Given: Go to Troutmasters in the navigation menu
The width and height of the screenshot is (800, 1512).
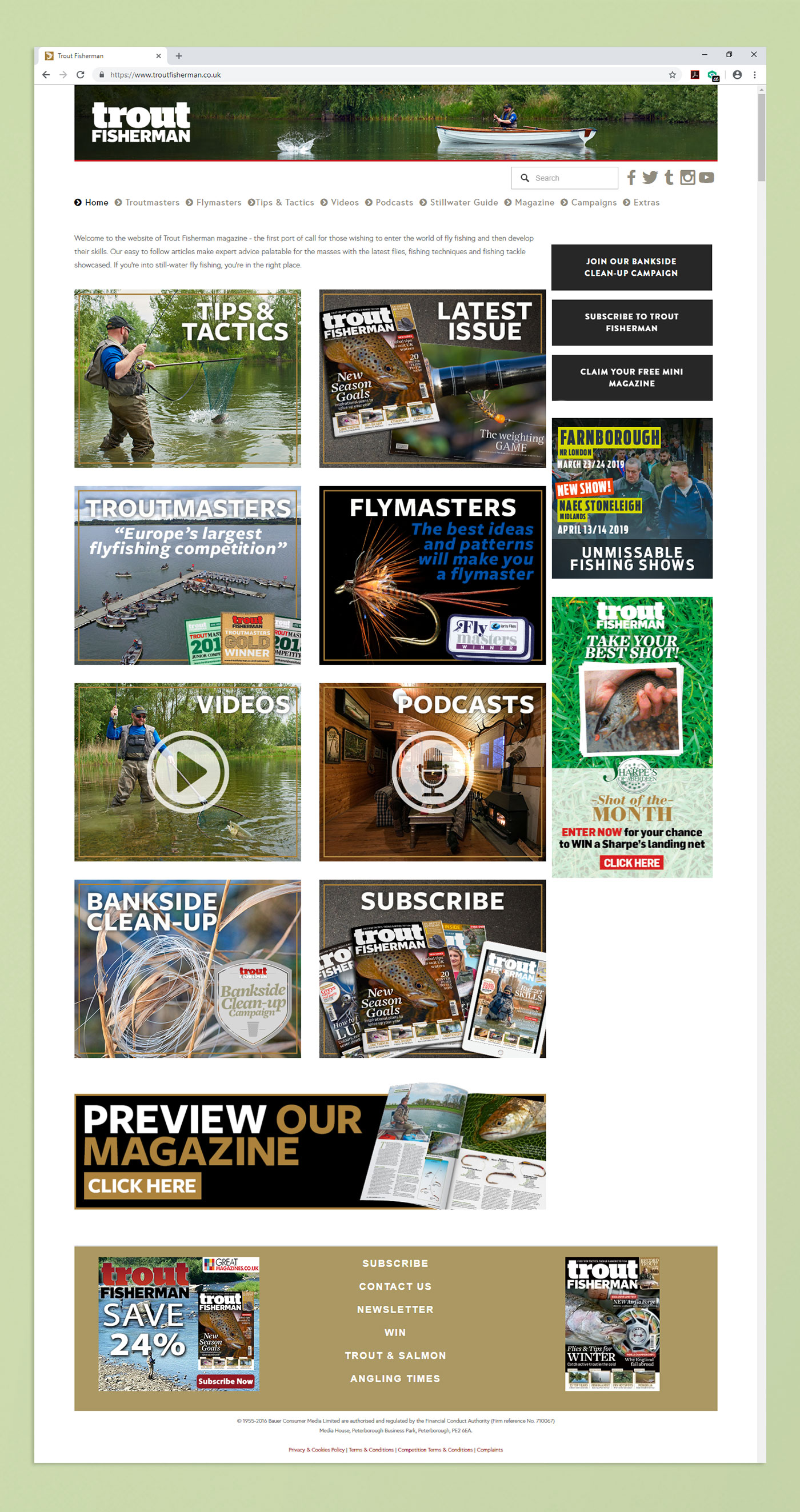Looking at the screenshot, I should click(151, 203).
